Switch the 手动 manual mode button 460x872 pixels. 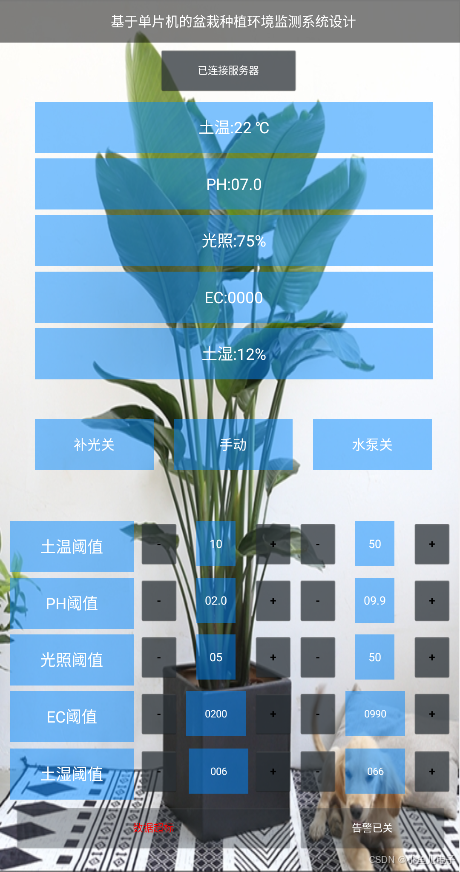pos(233,444)
